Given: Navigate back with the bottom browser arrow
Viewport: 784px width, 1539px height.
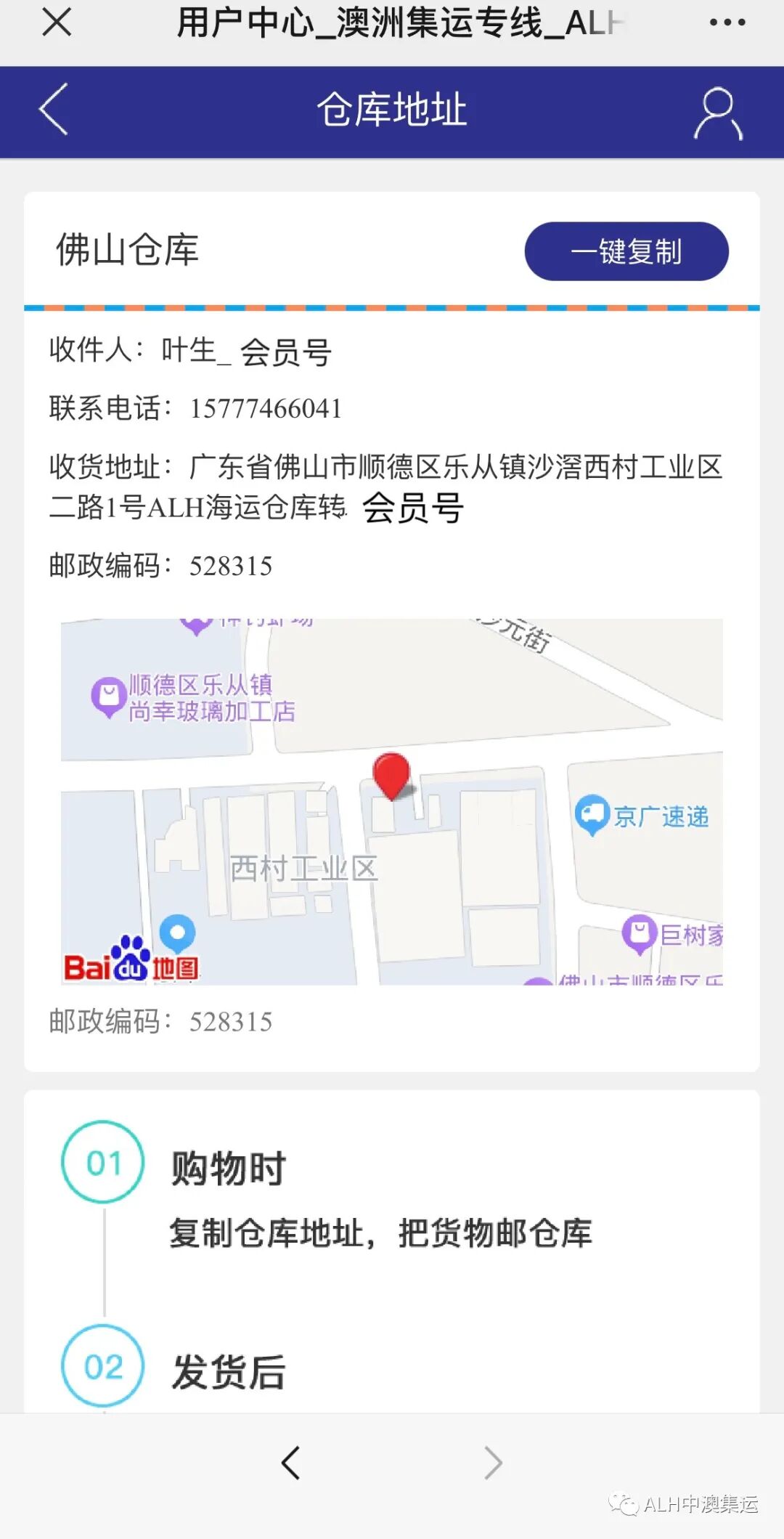Looking at the screenshot, I should click(x=291, y=1463).
